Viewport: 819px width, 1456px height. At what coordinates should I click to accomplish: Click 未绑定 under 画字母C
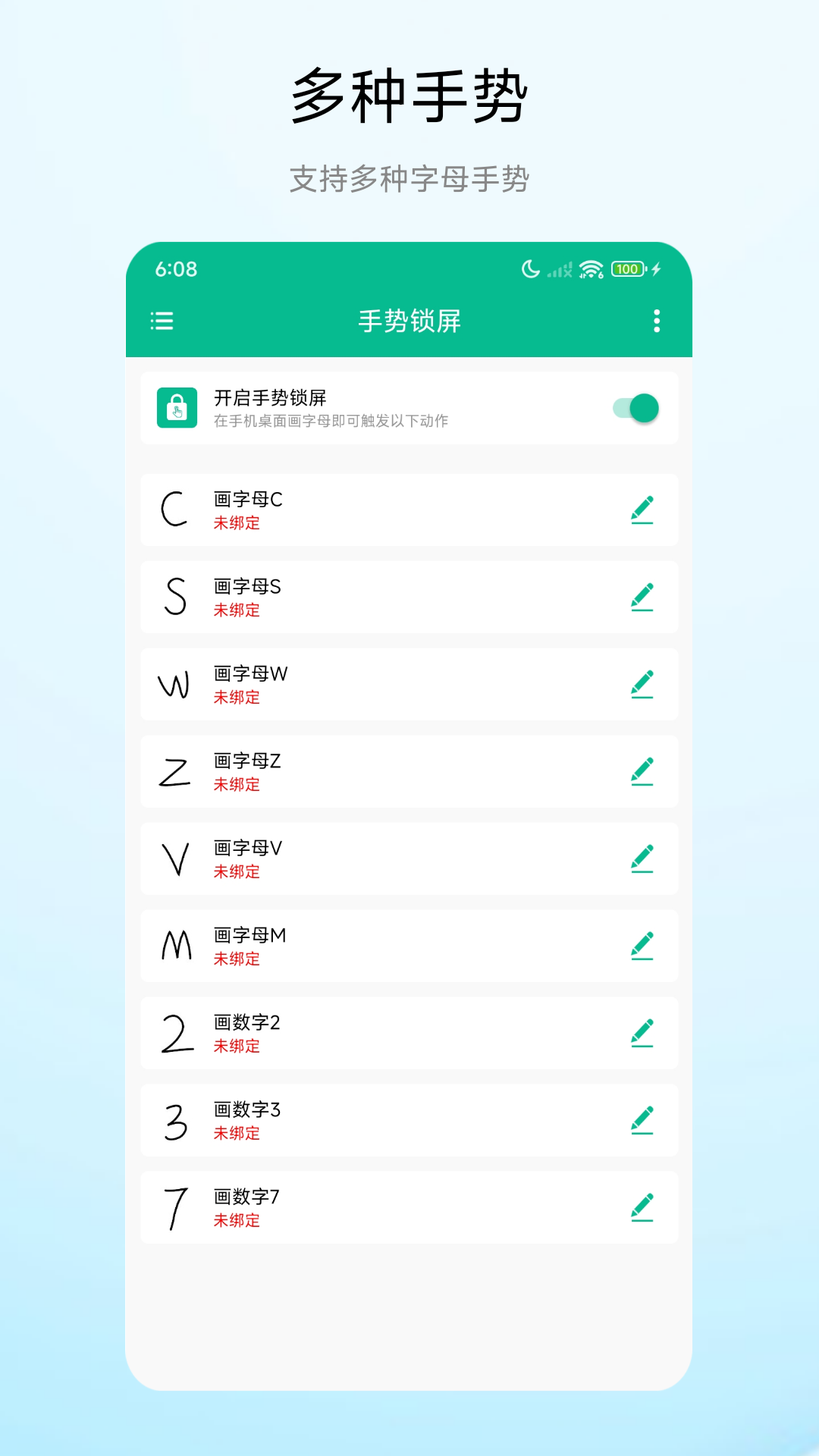(x=237, y=522)
